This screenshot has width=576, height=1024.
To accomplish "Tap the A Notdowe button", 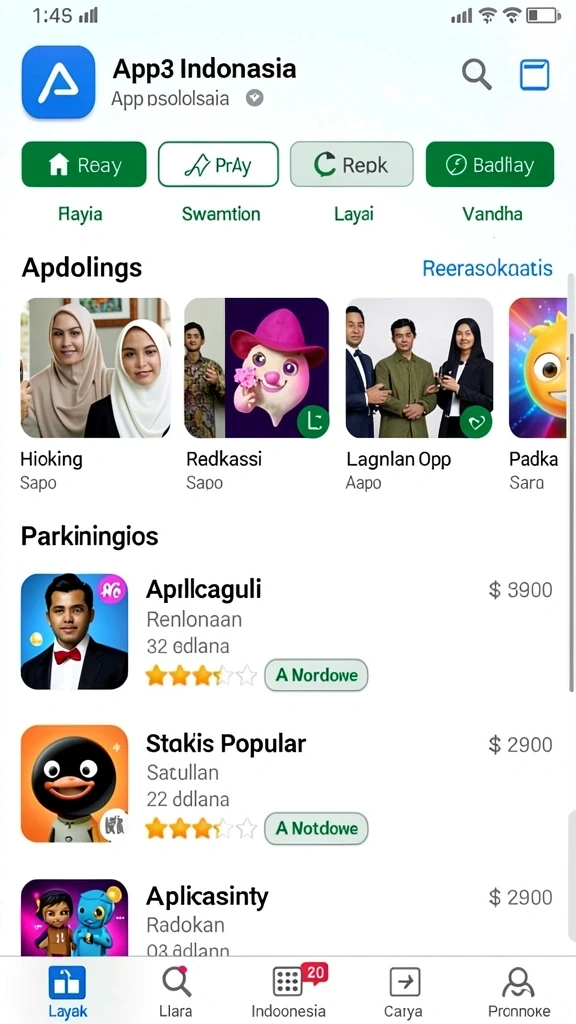I will (x=316, y=829).
